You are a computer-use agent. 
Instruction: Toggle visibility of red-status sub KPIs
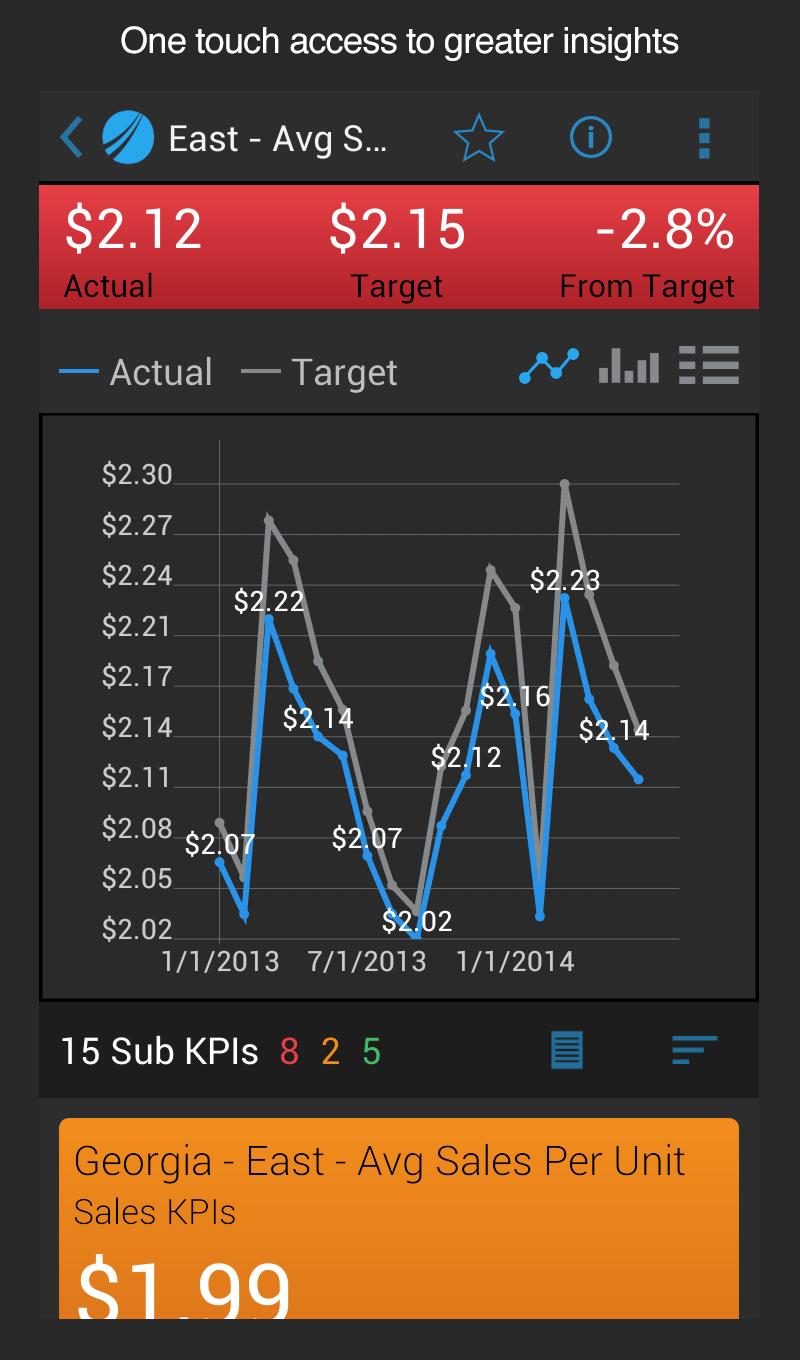pyautogui.click(x=288, y=1050)
